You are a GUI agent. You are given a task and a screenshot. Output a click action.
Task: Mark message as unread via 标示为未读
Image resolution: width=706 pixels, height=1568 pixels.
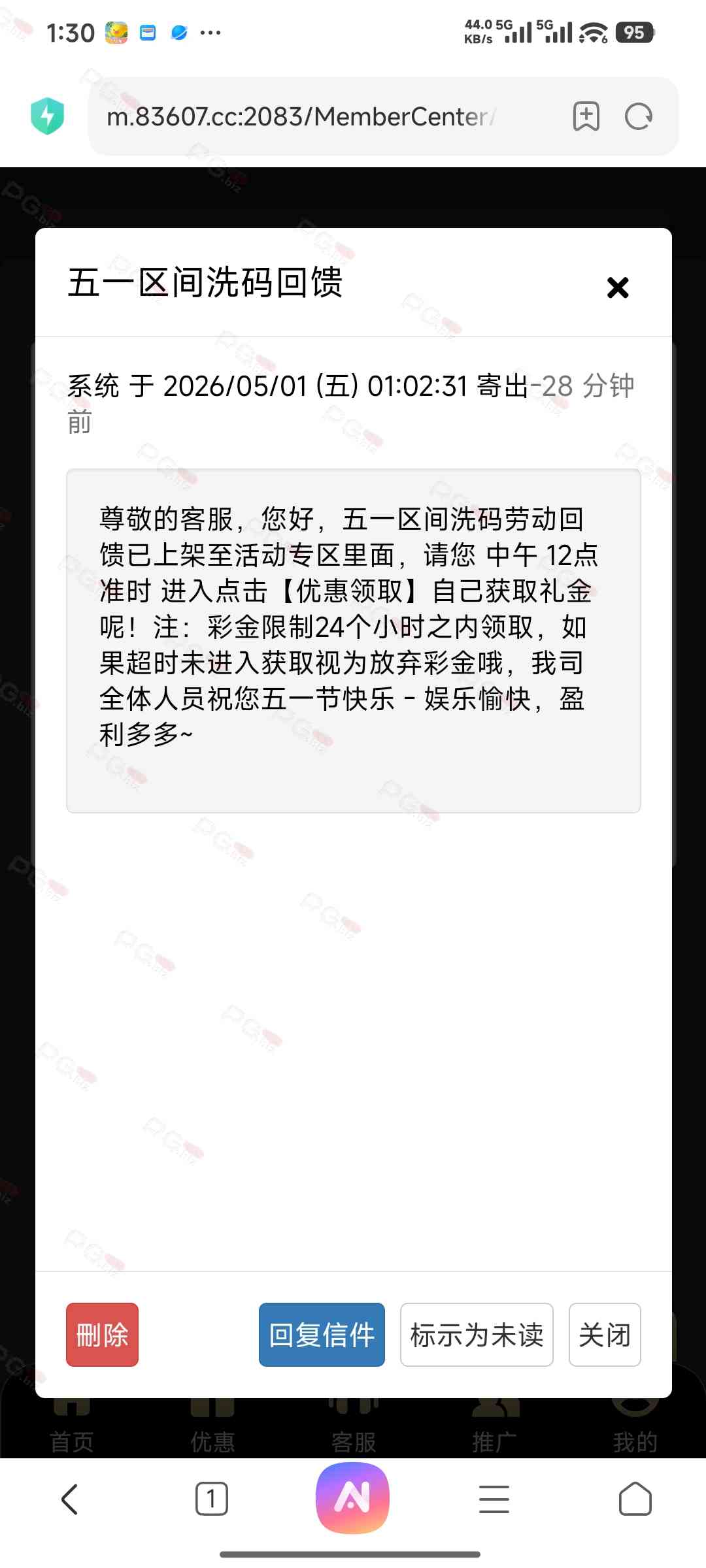click(477, 1335)
